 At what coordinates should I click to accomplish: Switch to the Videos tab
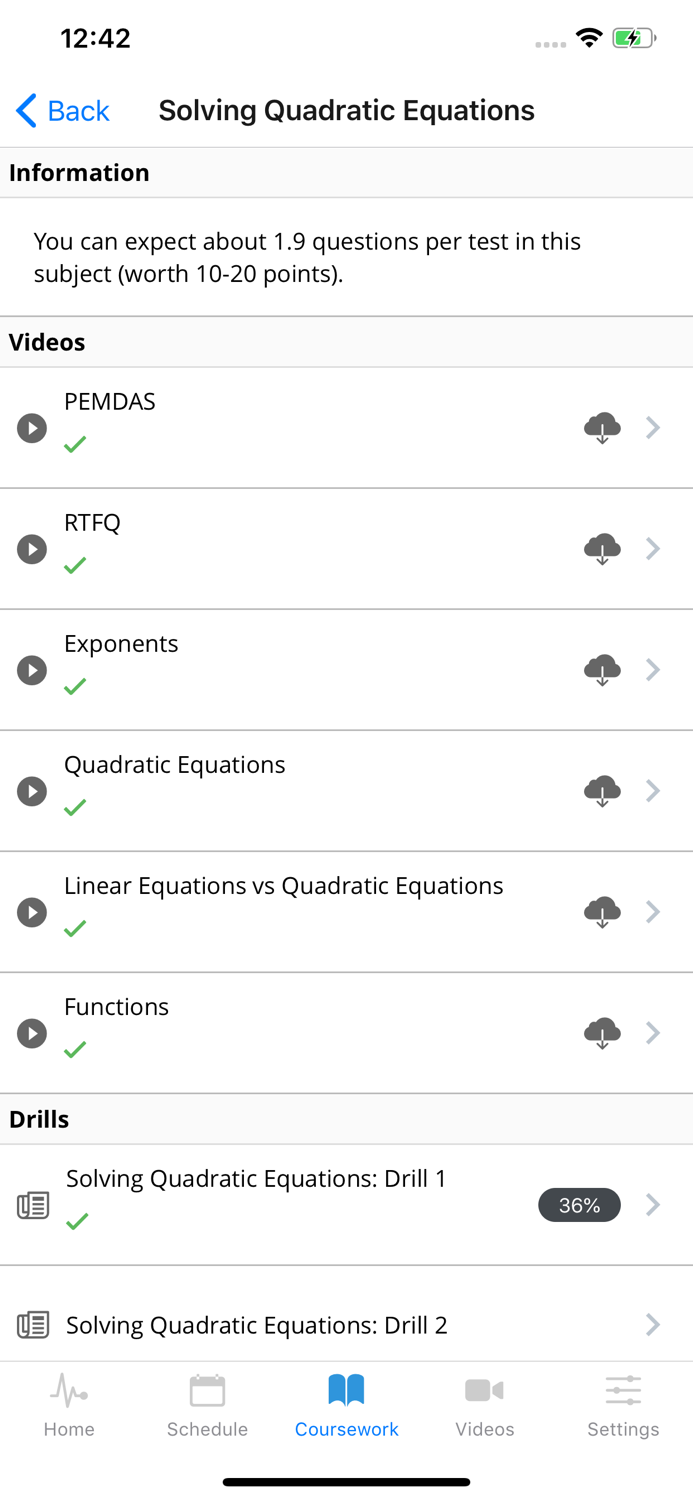click(x=485, y=1405)
